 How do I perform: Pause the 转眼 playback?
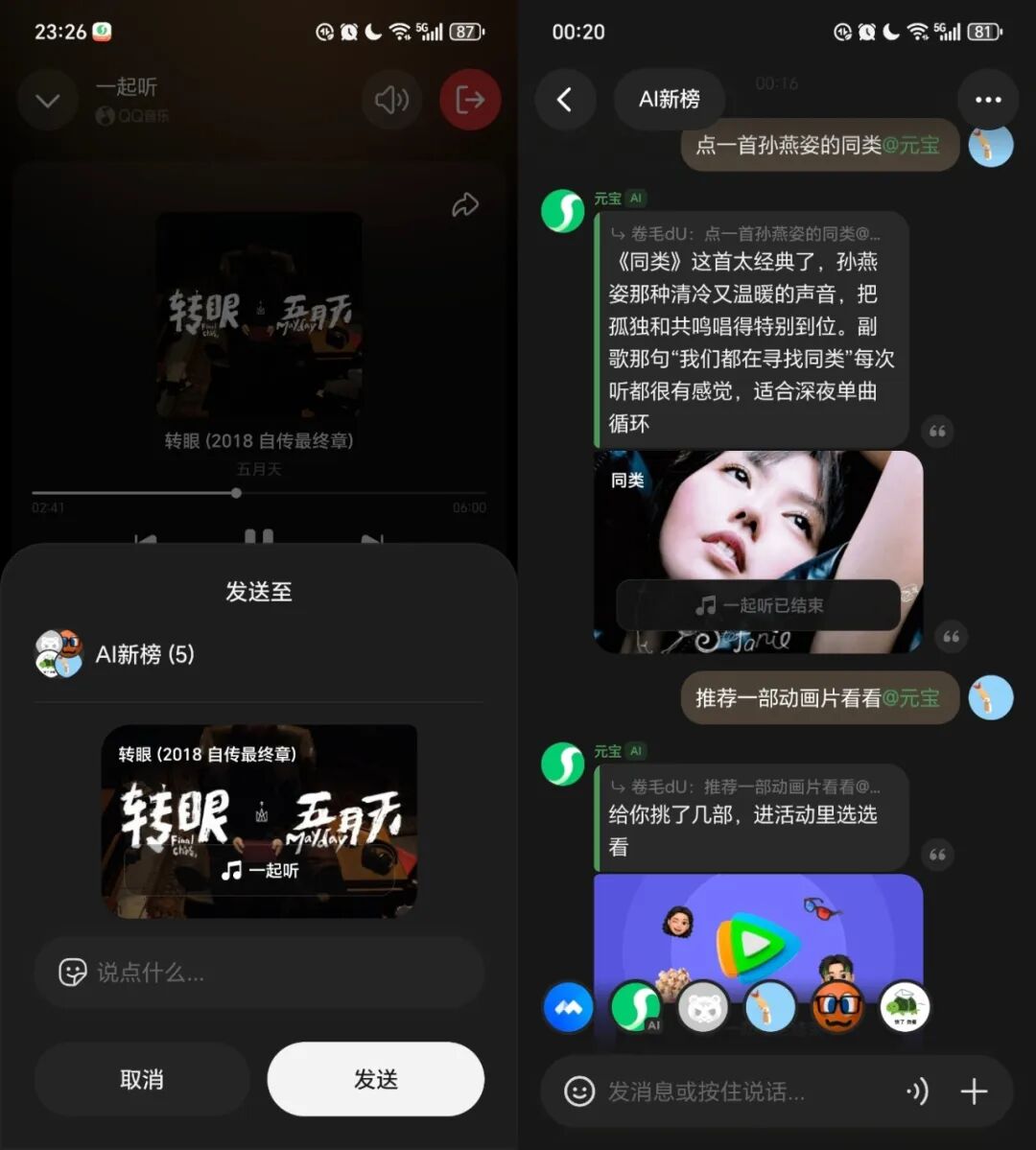tap(259, 537)
